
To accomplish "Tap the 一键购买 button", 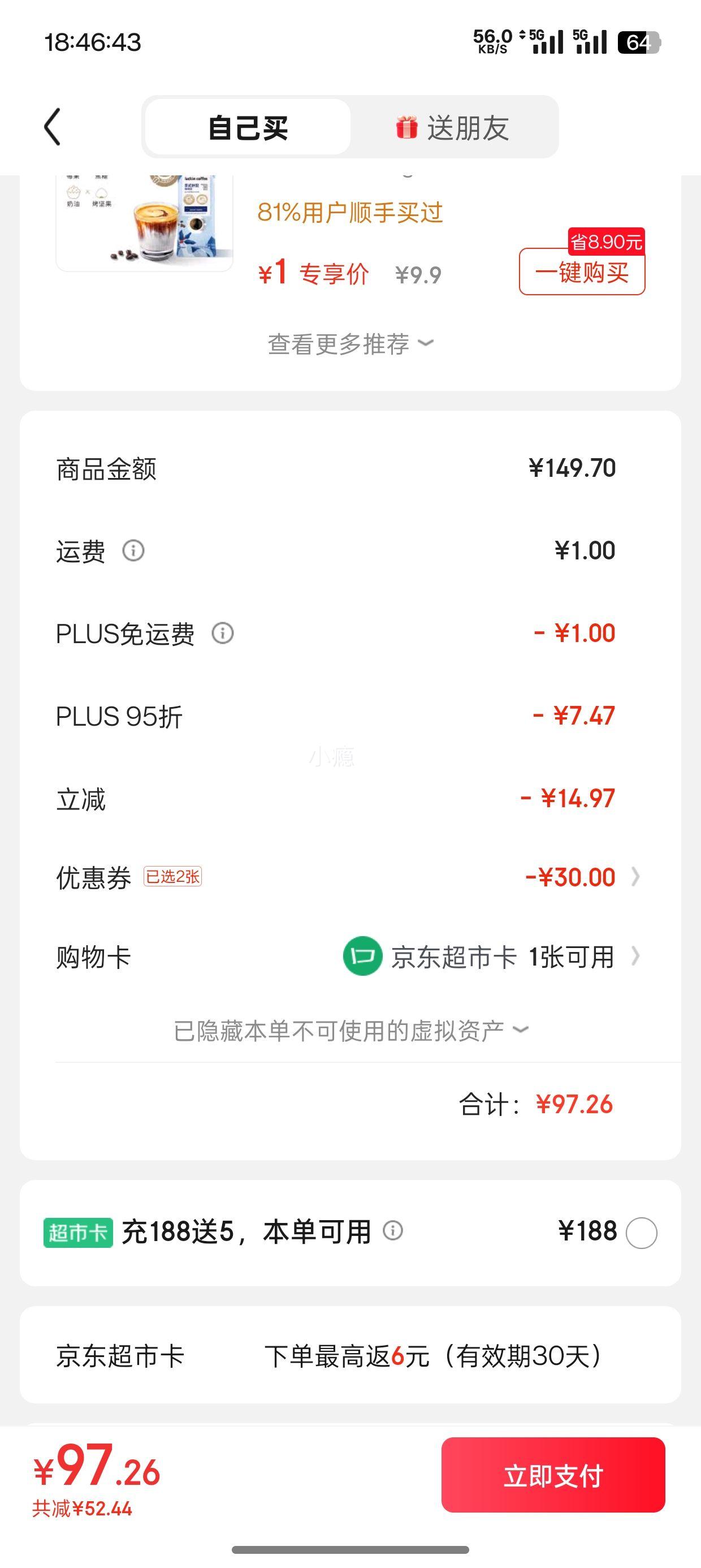I will pos(582,272).
